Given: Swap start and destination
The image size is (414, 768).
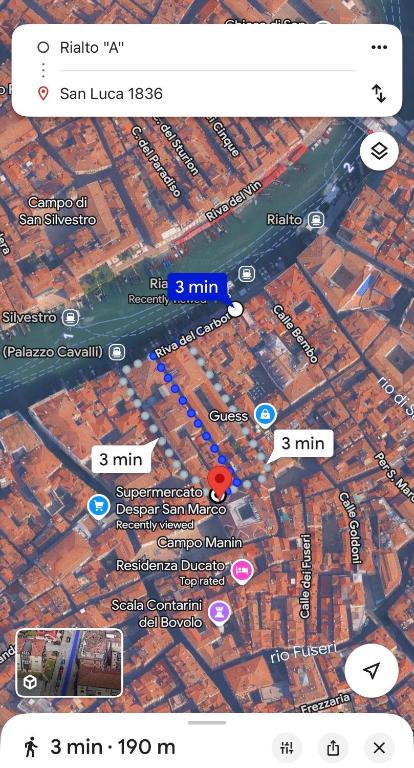Looking at the screenshot, I should 379,93.
